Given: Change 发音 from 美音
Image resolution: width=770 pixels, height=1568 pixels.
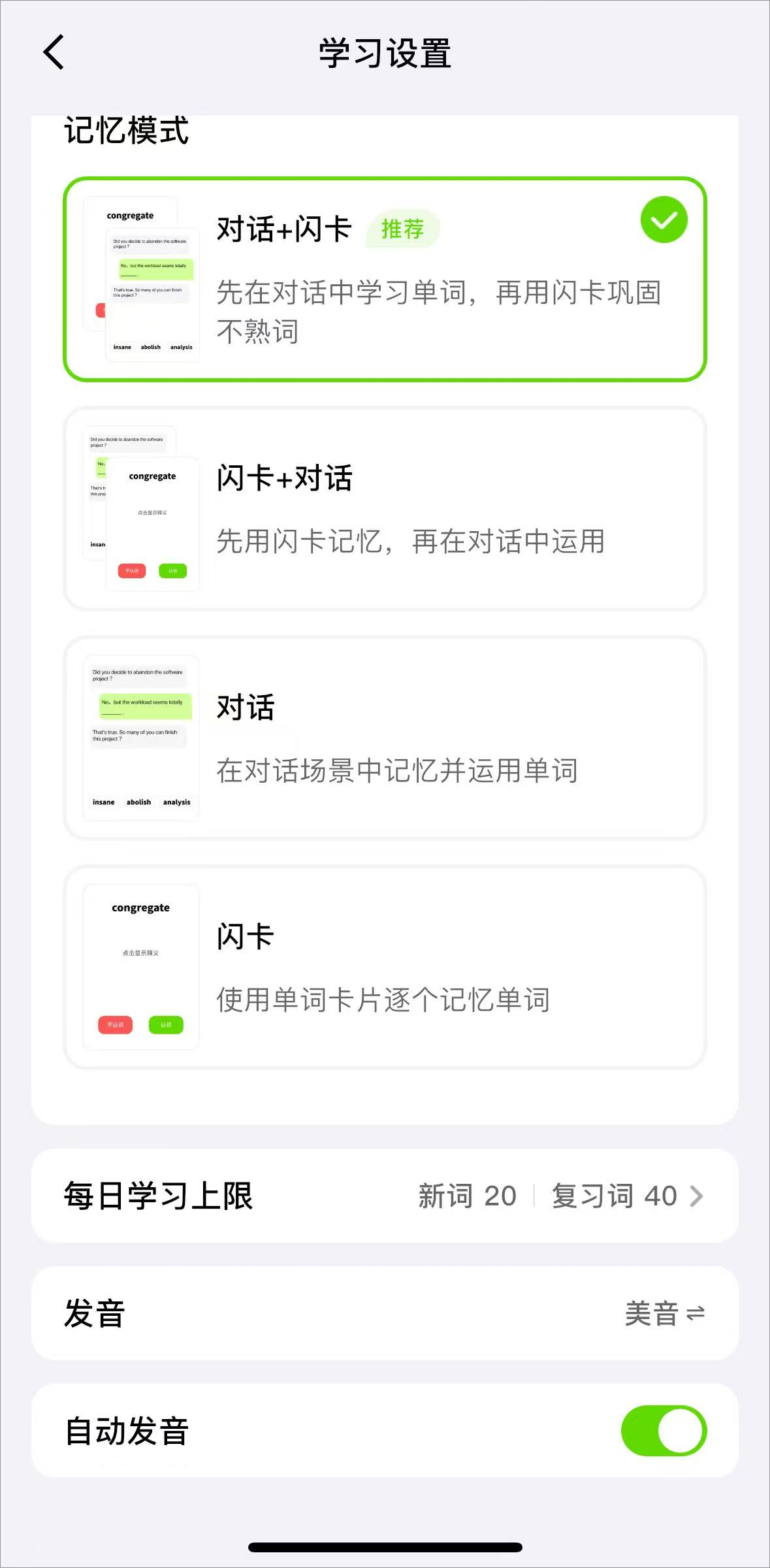Looking at the screenshot, I should [x=664, y=1313].
